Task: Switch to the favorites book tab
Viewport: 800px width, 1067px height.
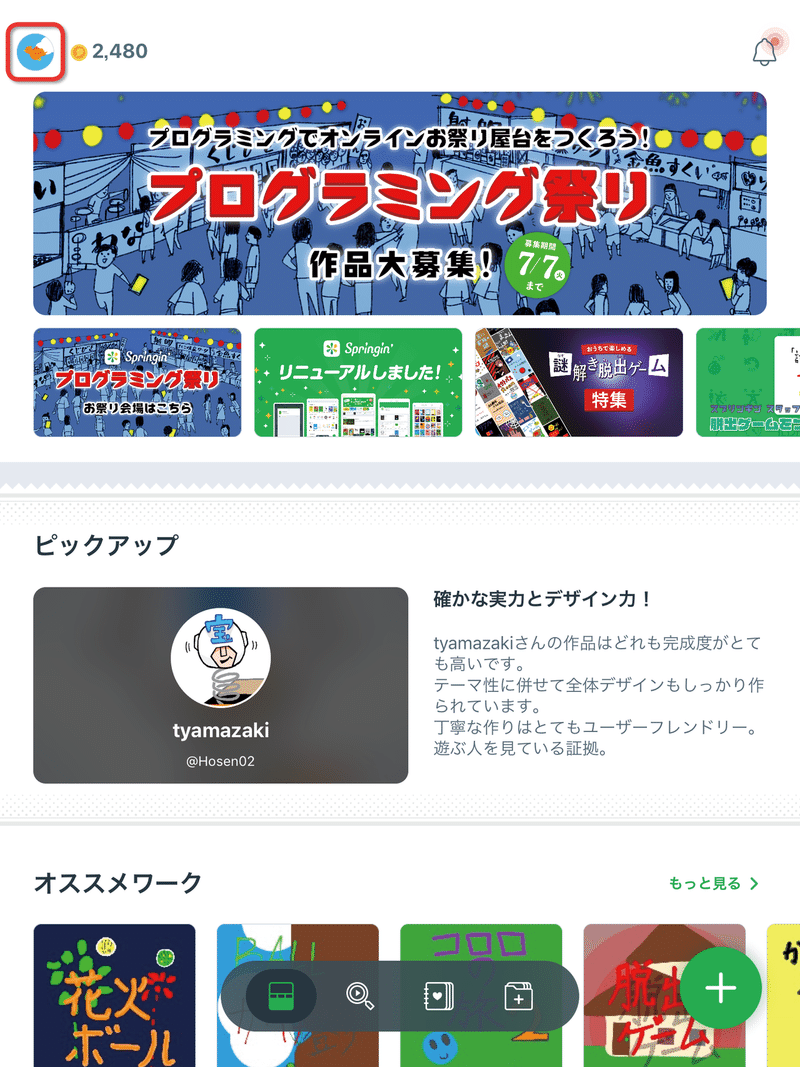Action: pyautogui.click(x=439, y=995)
